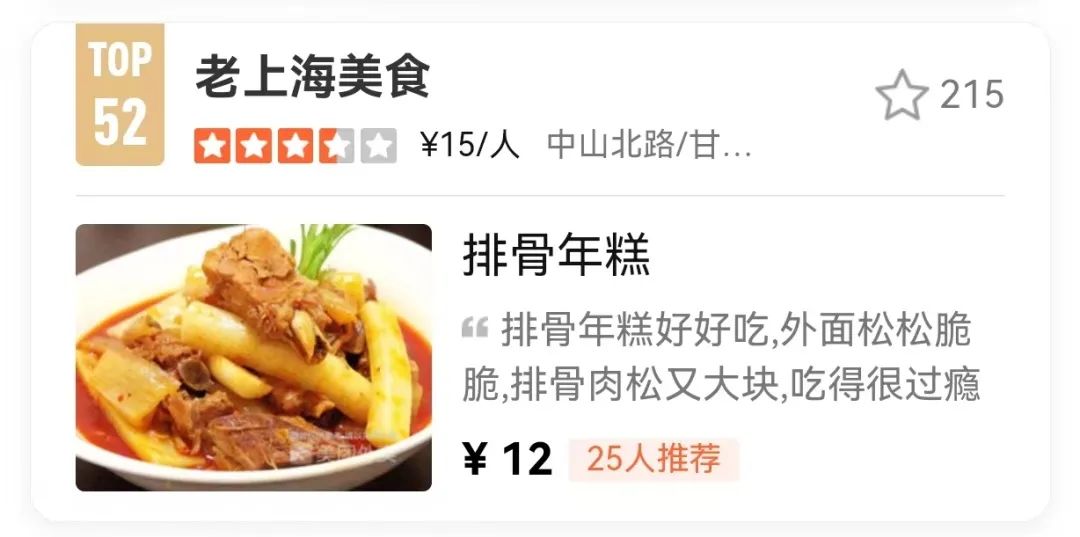The image size is (1080, 537).
Task: Open the 老上海美食 restaurant page
Action: [312, 78]
